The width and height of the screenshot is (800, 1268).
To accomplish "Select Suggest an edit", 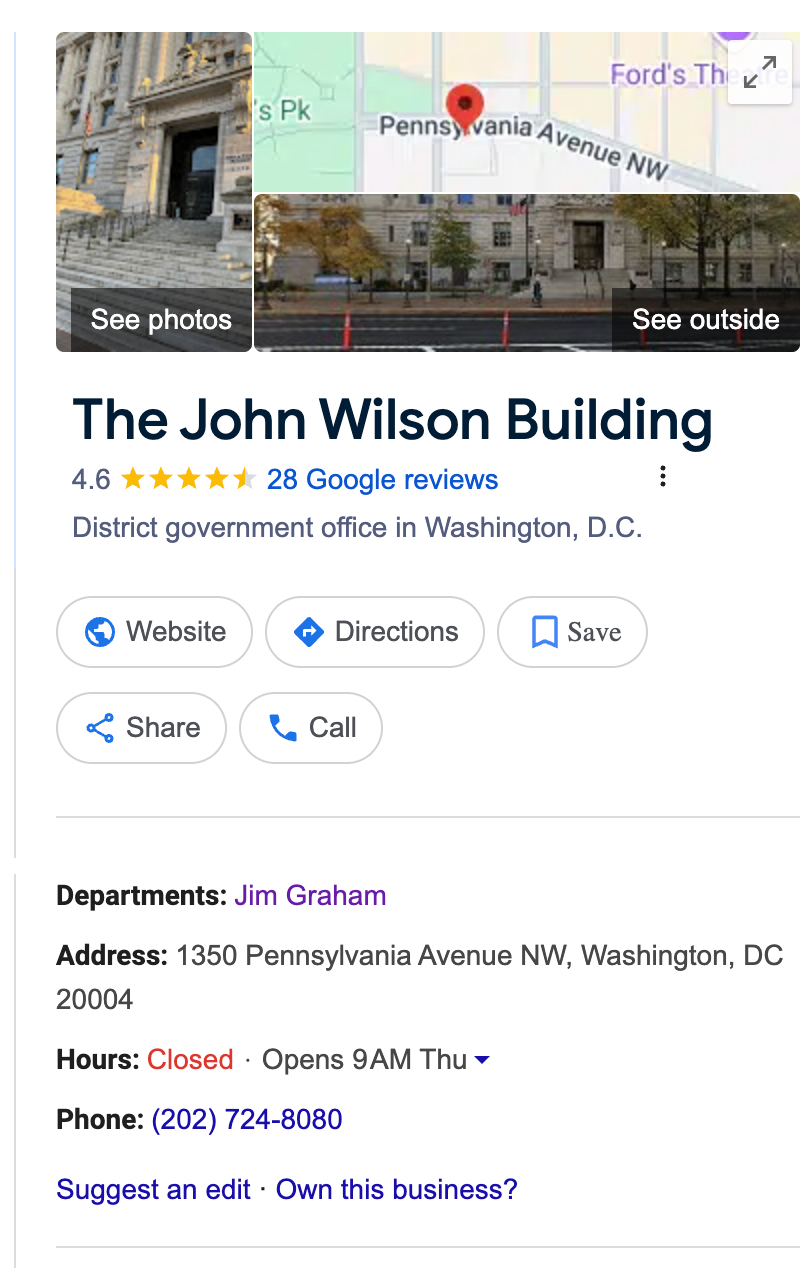I will (154, 1189).
